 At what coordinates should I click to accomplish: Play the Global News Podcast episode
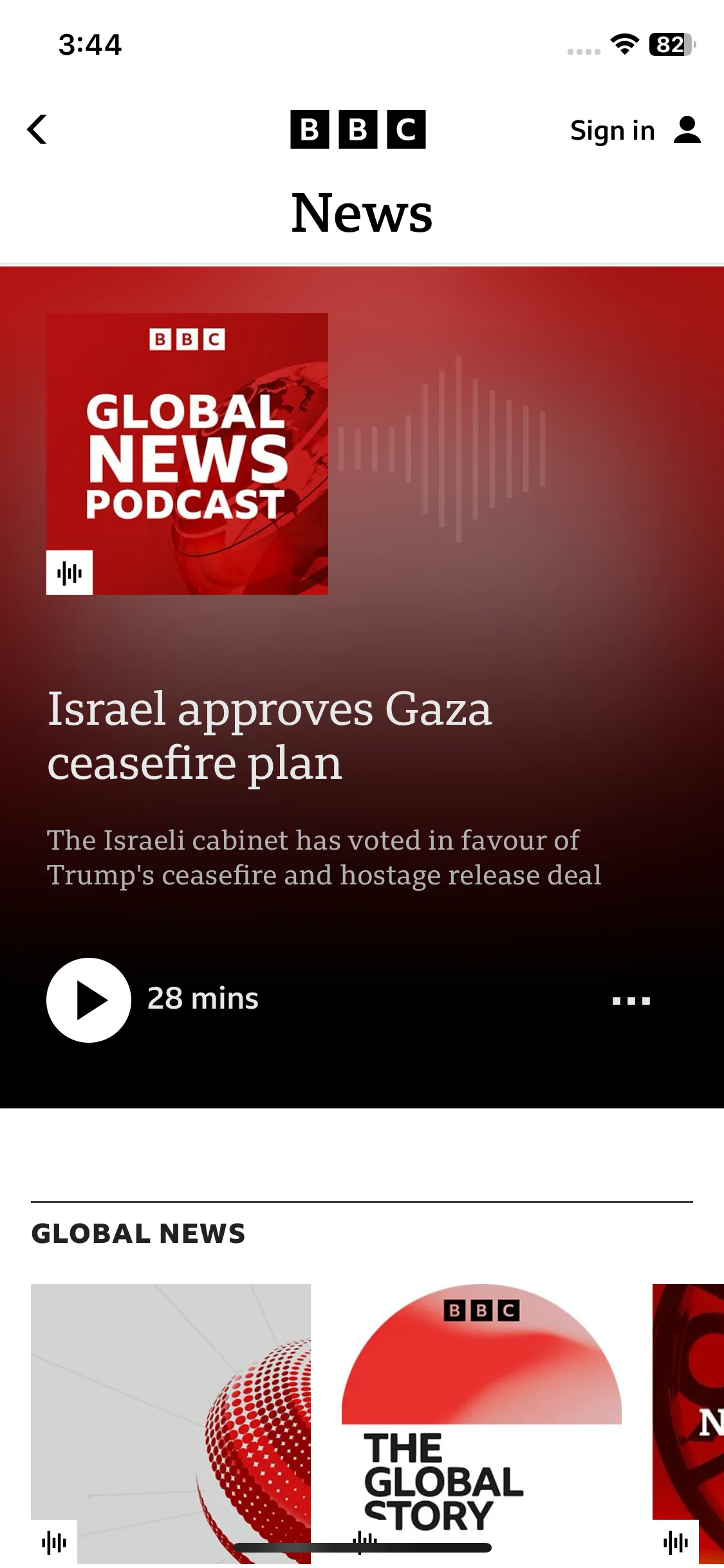[x=89, y=1000]
